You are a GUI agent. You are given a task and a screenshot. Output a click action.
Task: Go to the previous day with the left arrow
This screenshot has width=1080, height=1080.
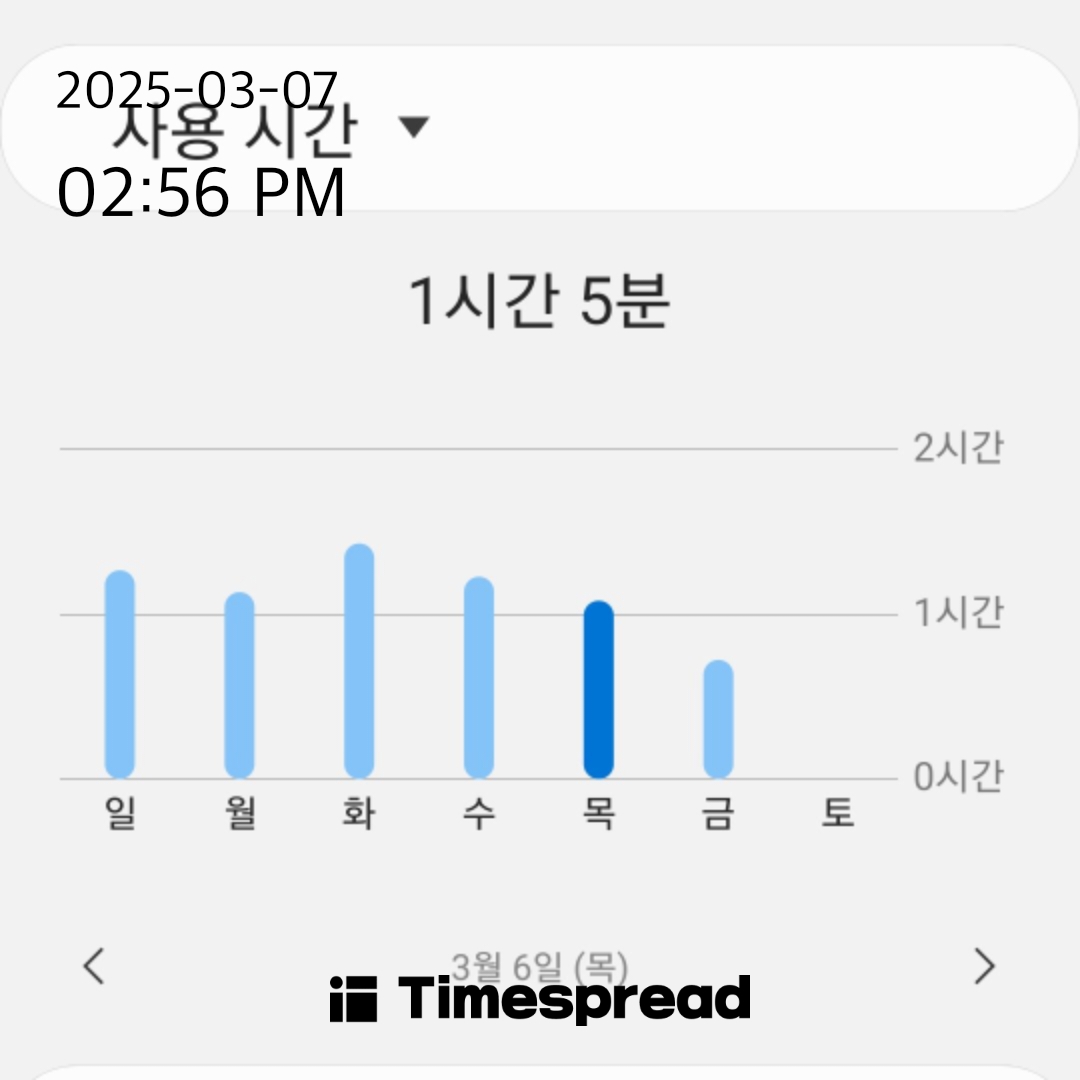94,966
